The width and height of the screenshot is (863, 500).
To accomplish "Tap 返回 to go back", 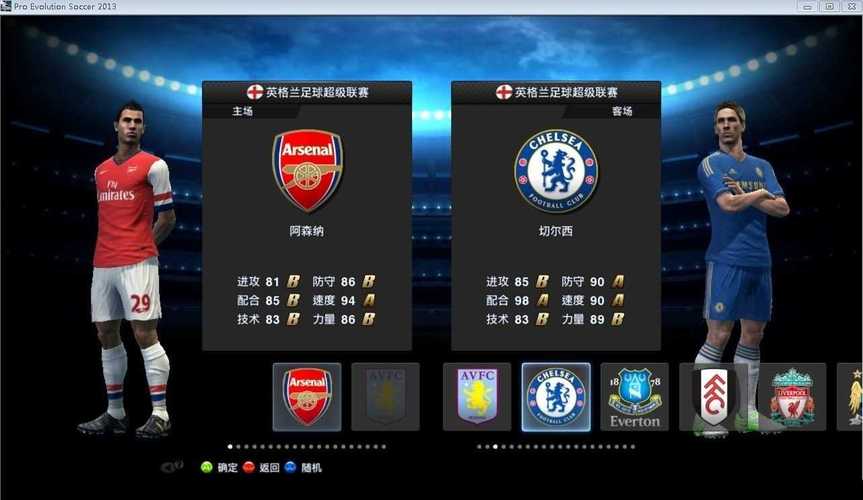I will click(x=261, y=467).
